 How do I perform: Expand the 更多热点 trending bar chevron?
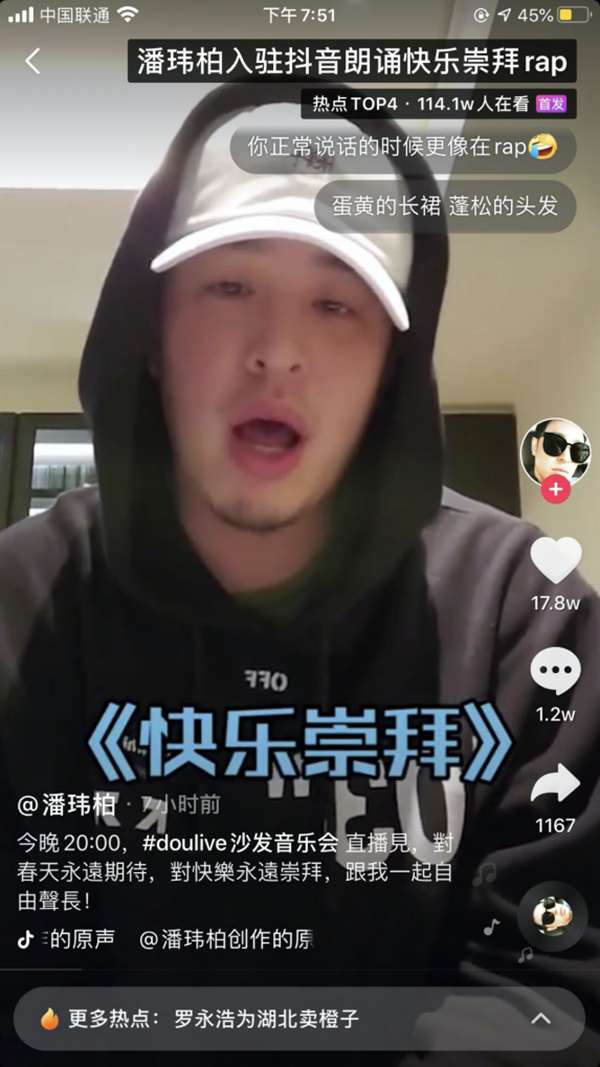point(540,1019)
